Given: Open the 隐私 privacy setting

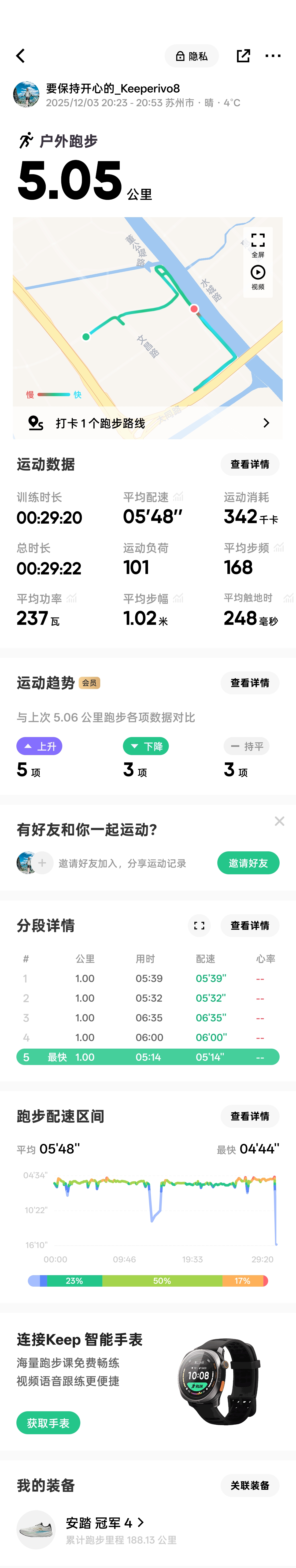Looking at the screenshot, I should coord(192,56).
